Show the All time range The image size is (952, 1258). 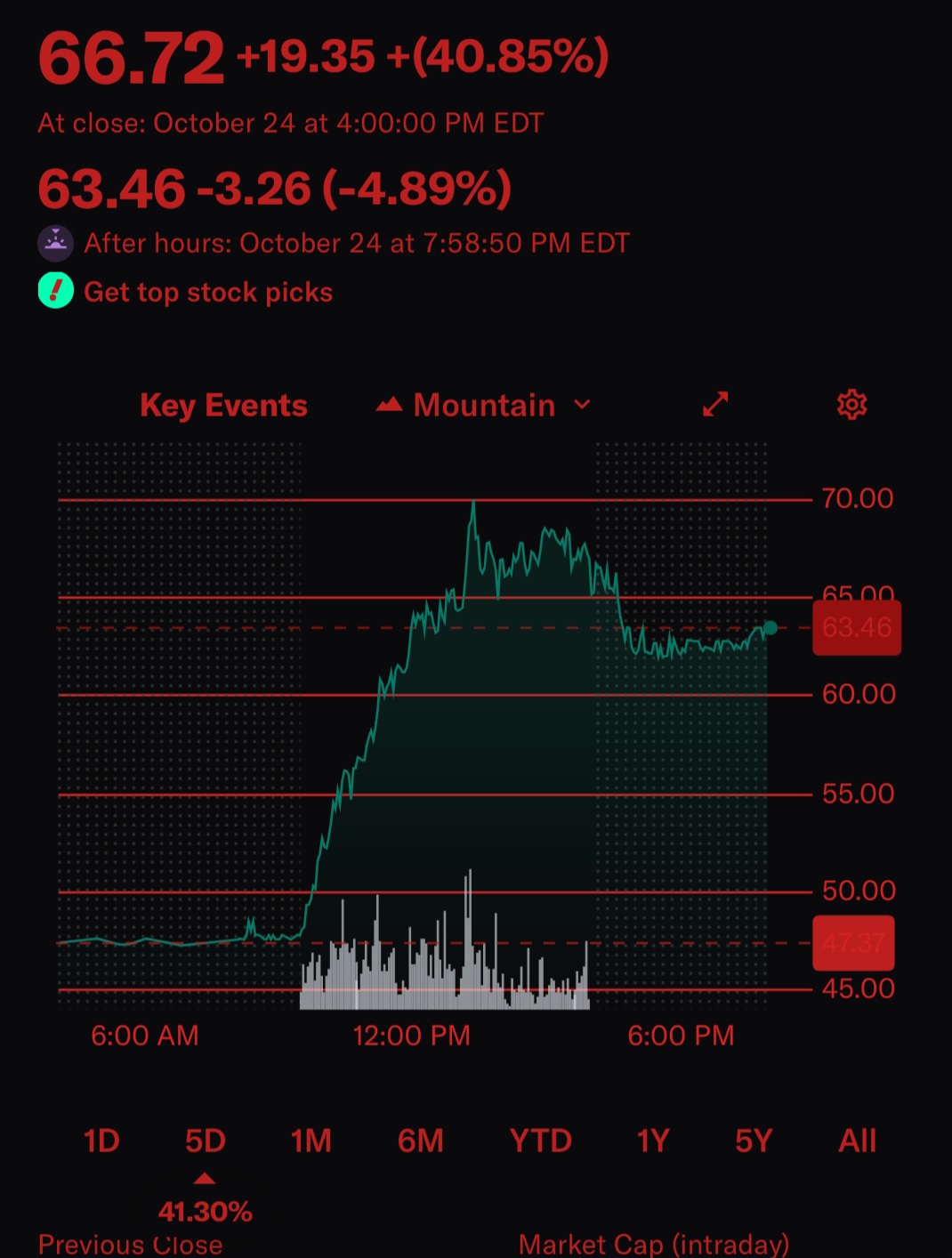[x=857, y=1141]
